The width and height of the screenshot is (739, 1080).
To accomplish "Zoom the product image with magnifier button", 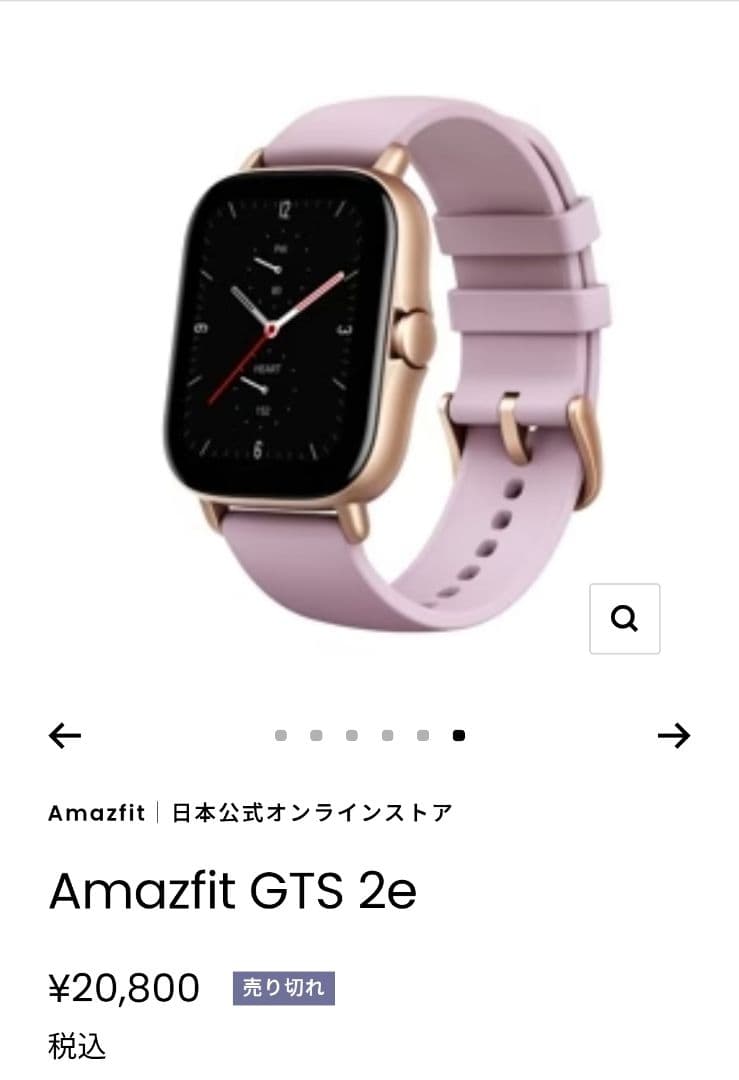I will tap(624, 619).
